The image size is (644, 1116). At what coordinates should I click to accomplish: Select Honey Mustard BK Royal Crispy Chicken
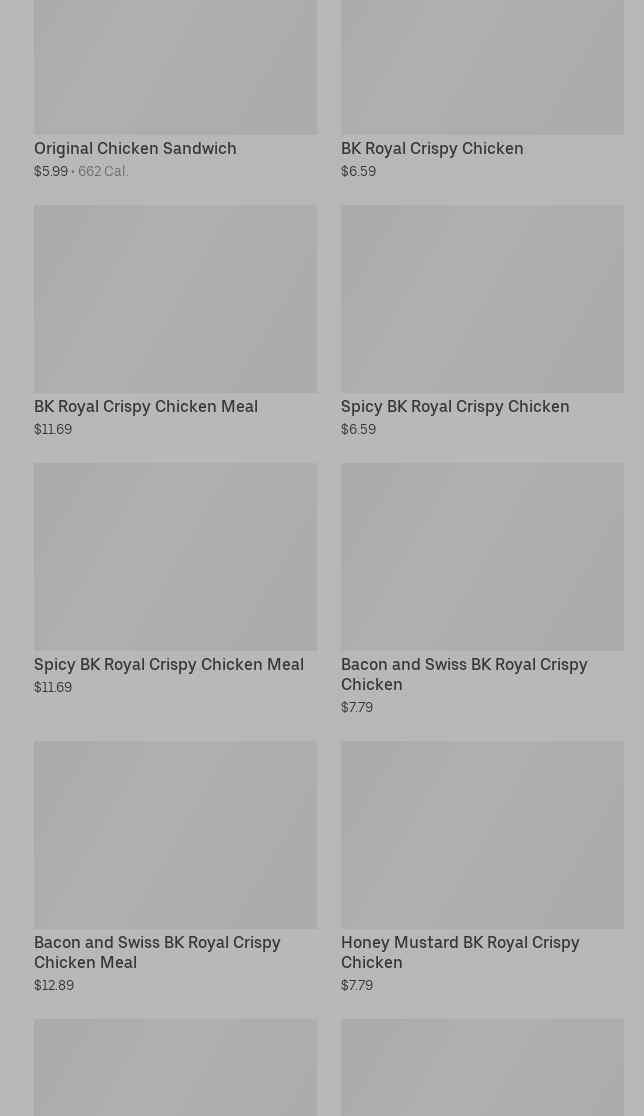460,952
